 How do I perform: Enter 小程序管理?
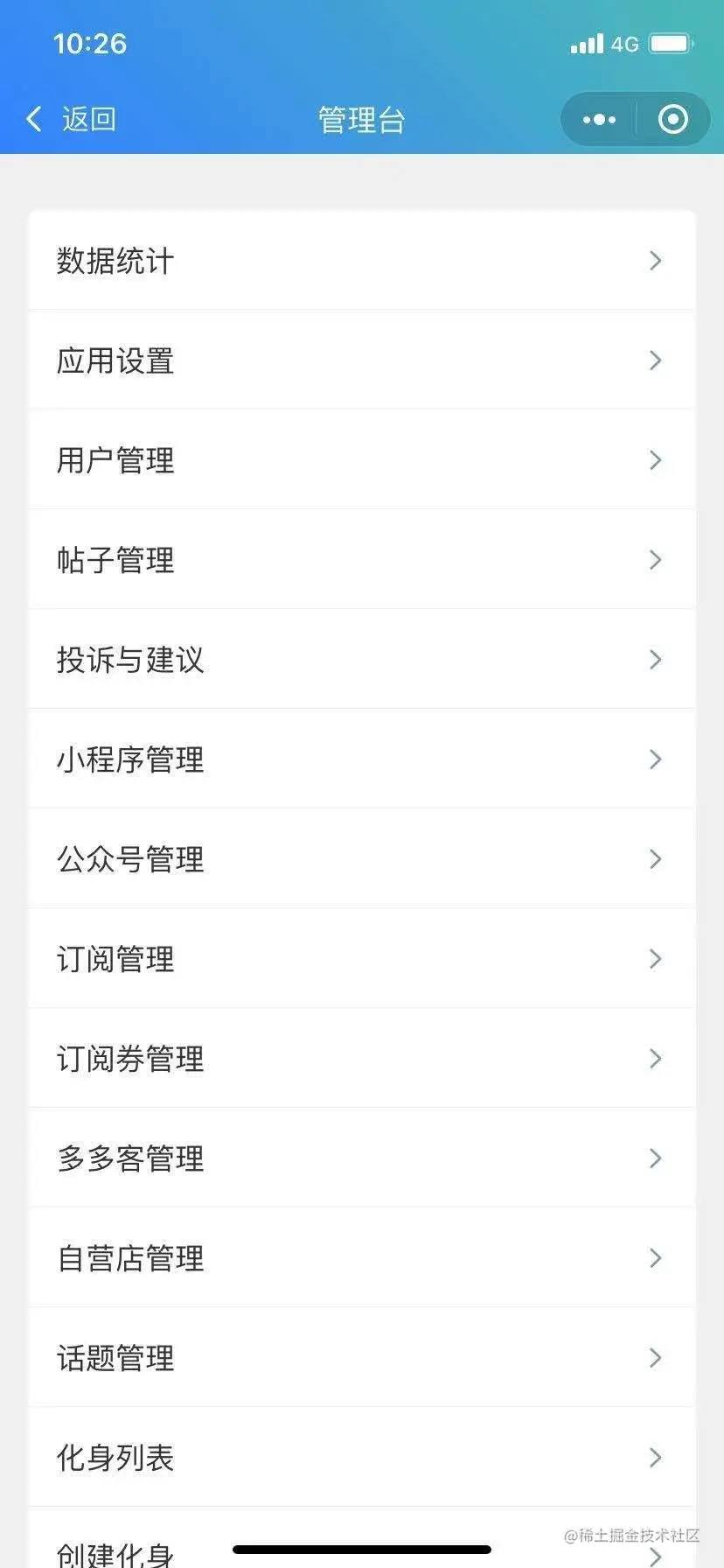pos(361,759)
